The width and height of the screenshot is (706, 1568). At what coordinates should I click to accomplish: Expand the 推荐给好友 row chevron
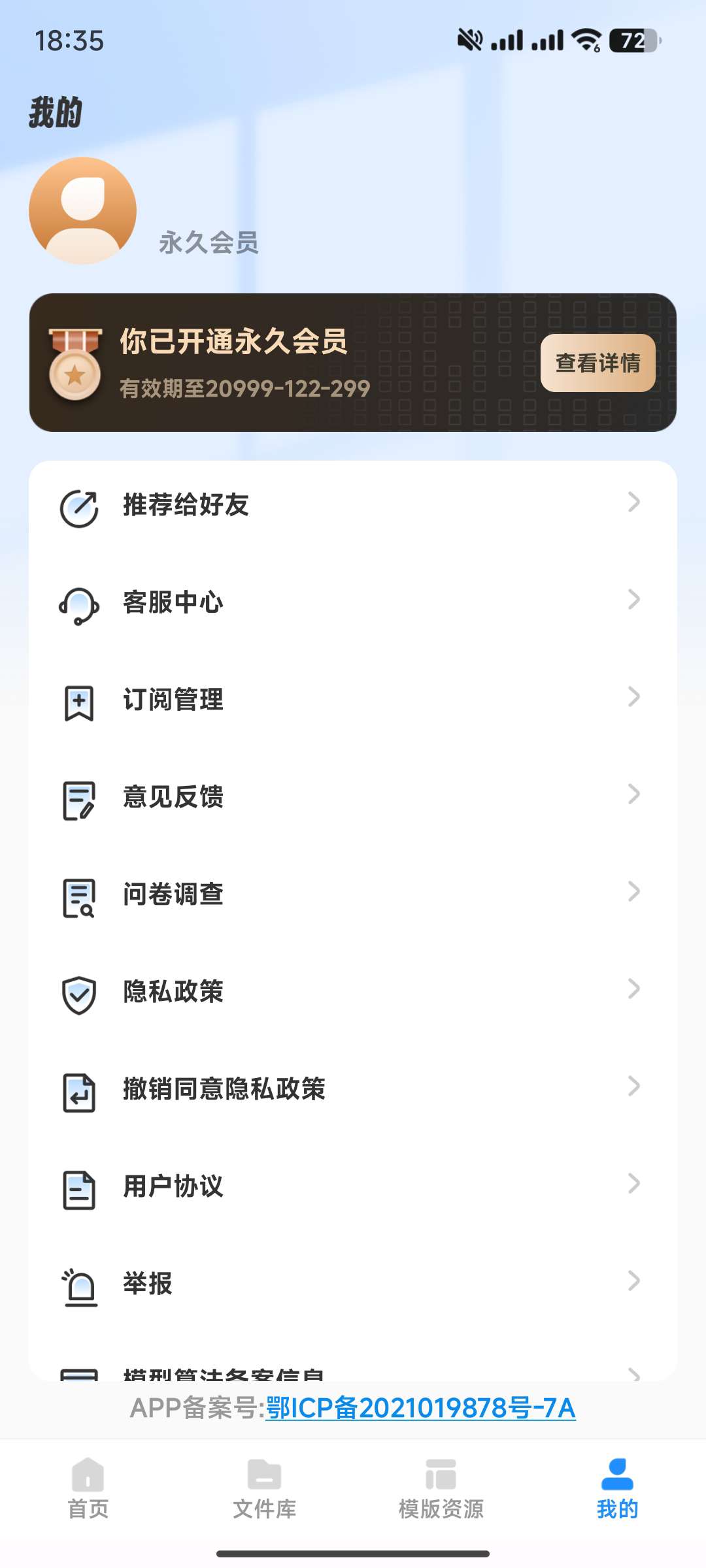633,503
